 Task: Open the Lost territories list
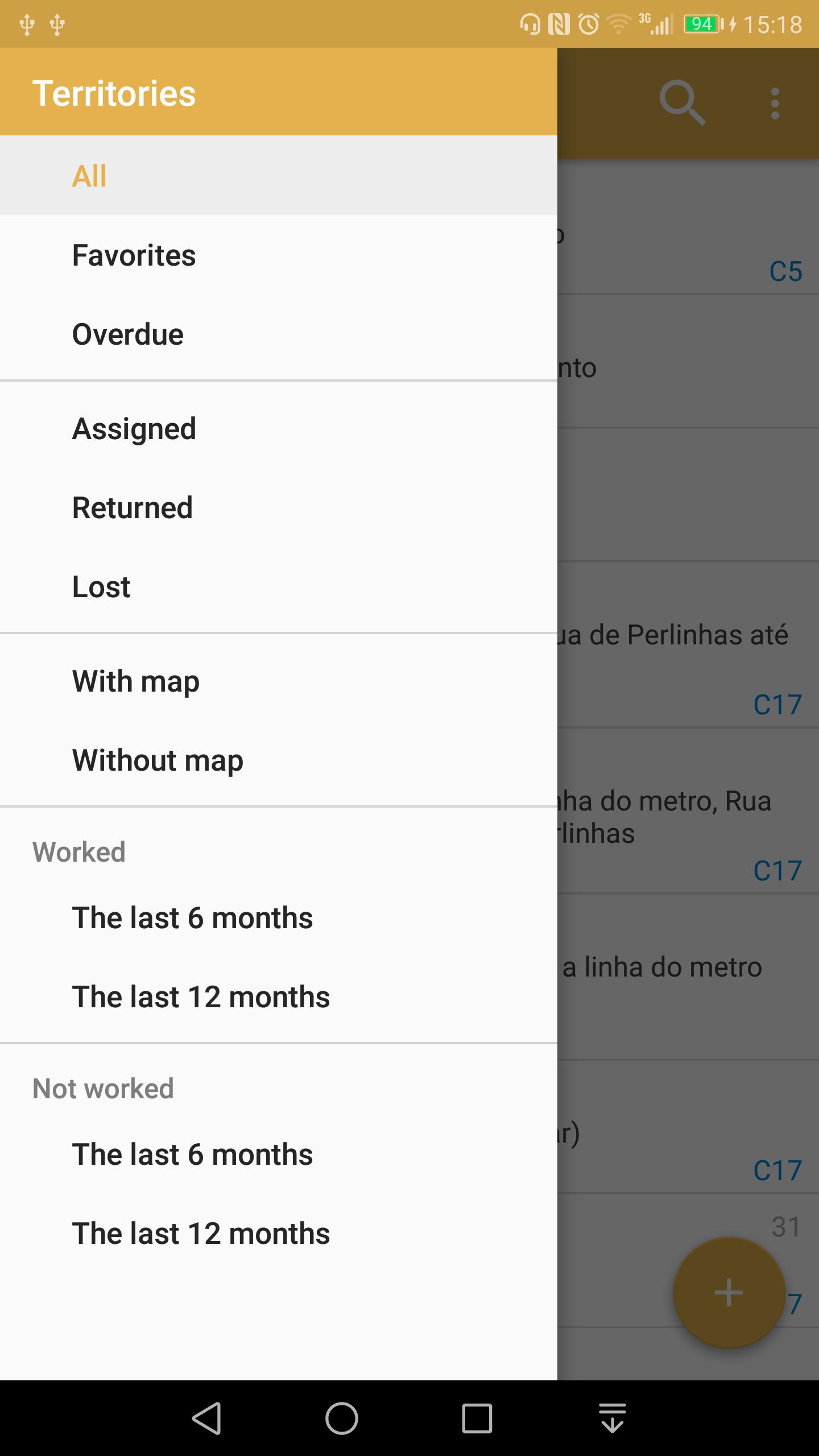click(x=279, y=586)
